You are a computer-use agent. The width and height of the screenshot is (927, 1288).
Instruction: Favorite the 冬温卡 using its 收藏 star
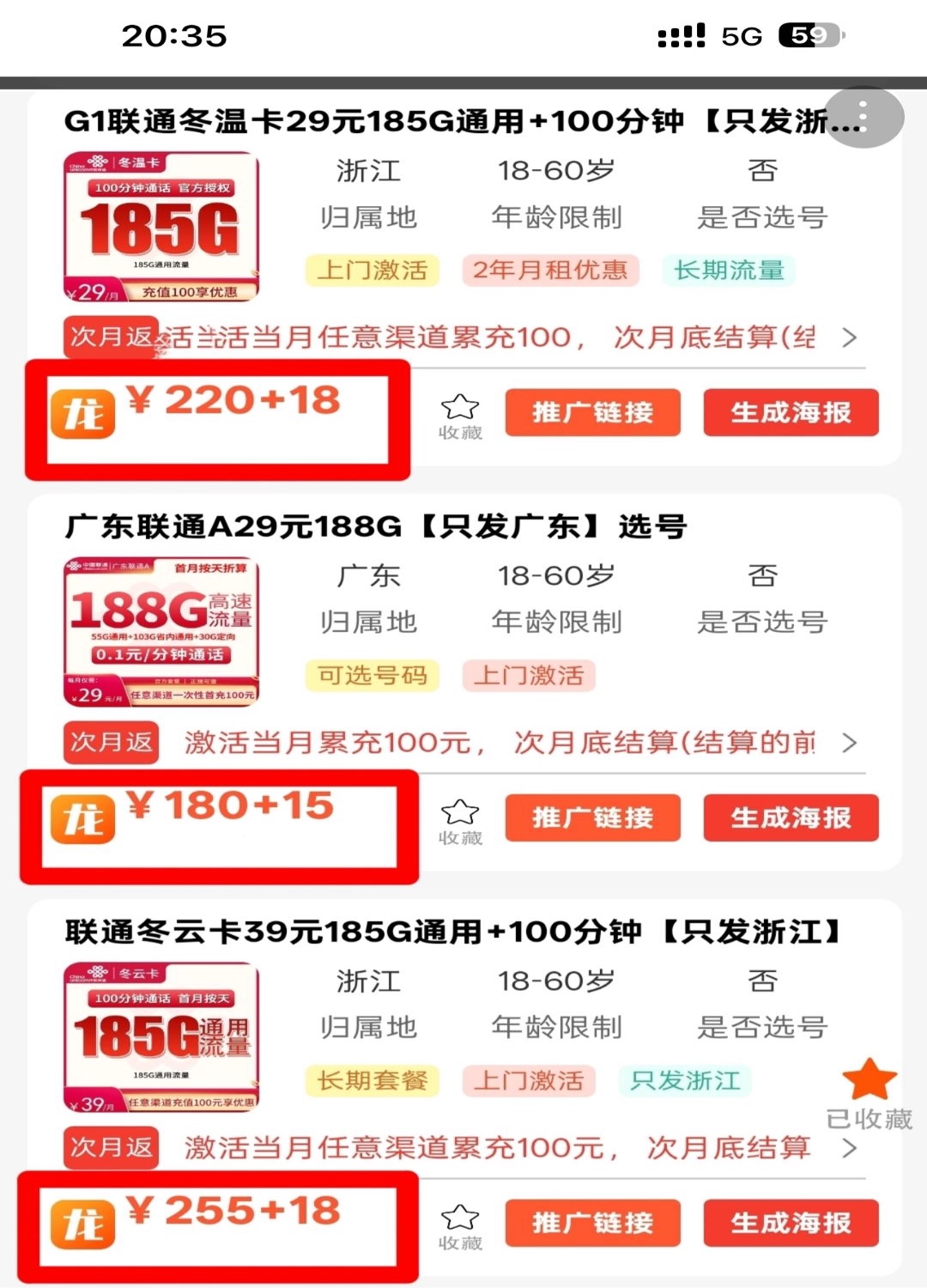tap(460, 405)
